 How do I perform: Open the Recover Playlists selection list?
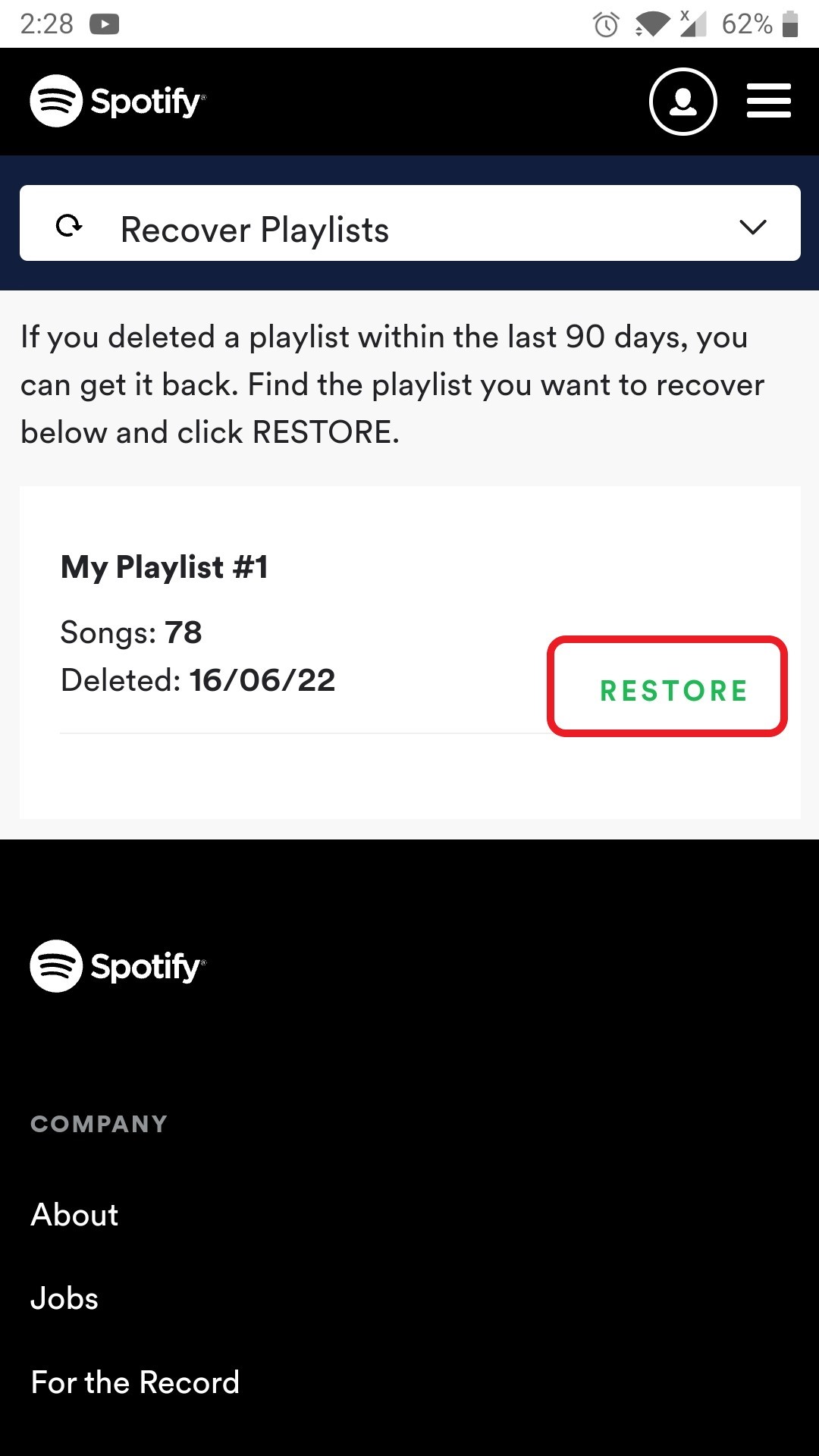point(409,225)
